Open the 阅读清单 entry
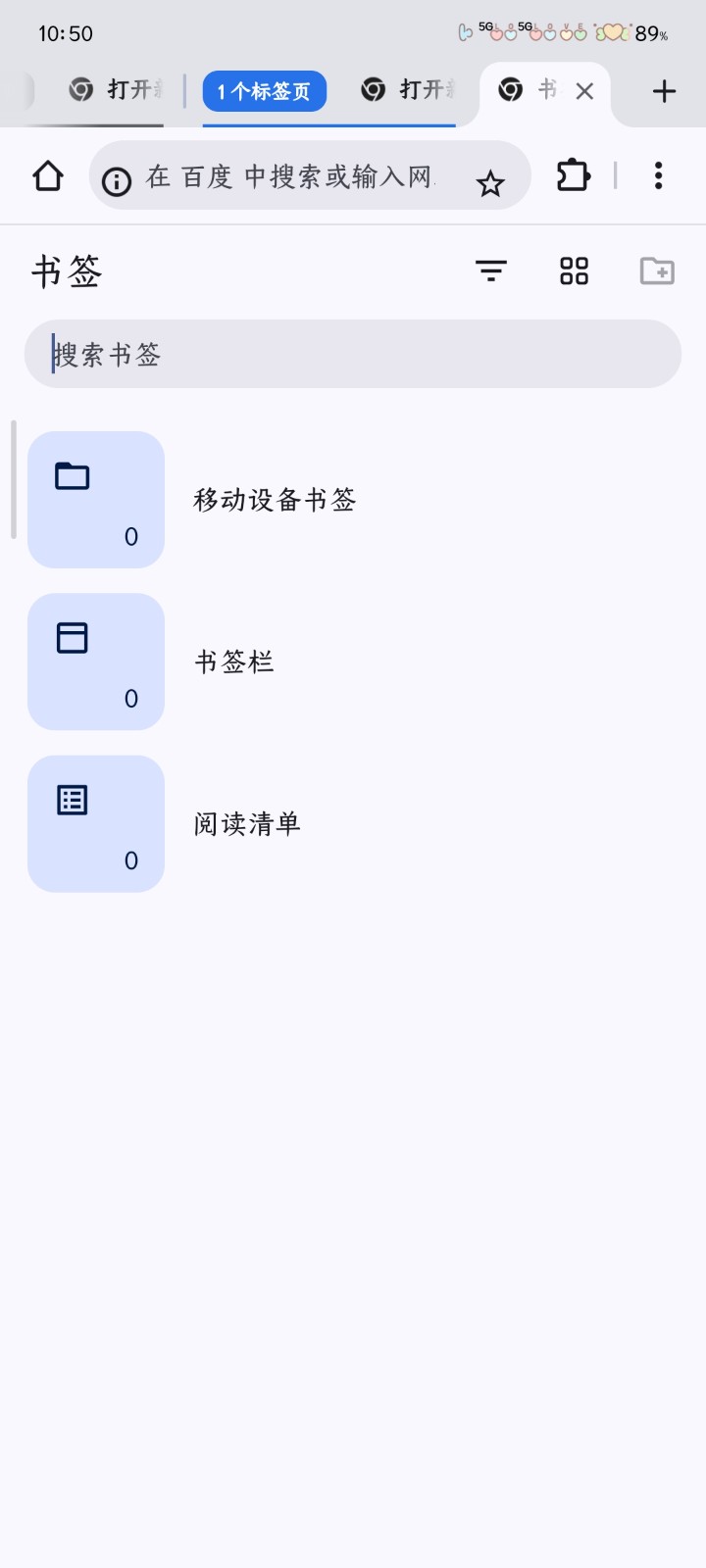Image resolution: width=706 pixels, height=1568 pixels. (244, 823)
